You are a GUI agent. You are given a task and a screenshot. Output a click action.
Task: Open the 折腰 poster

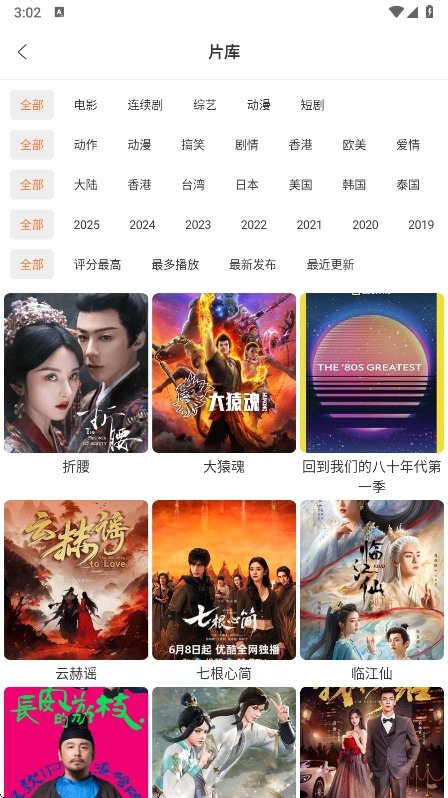[76, 373]
